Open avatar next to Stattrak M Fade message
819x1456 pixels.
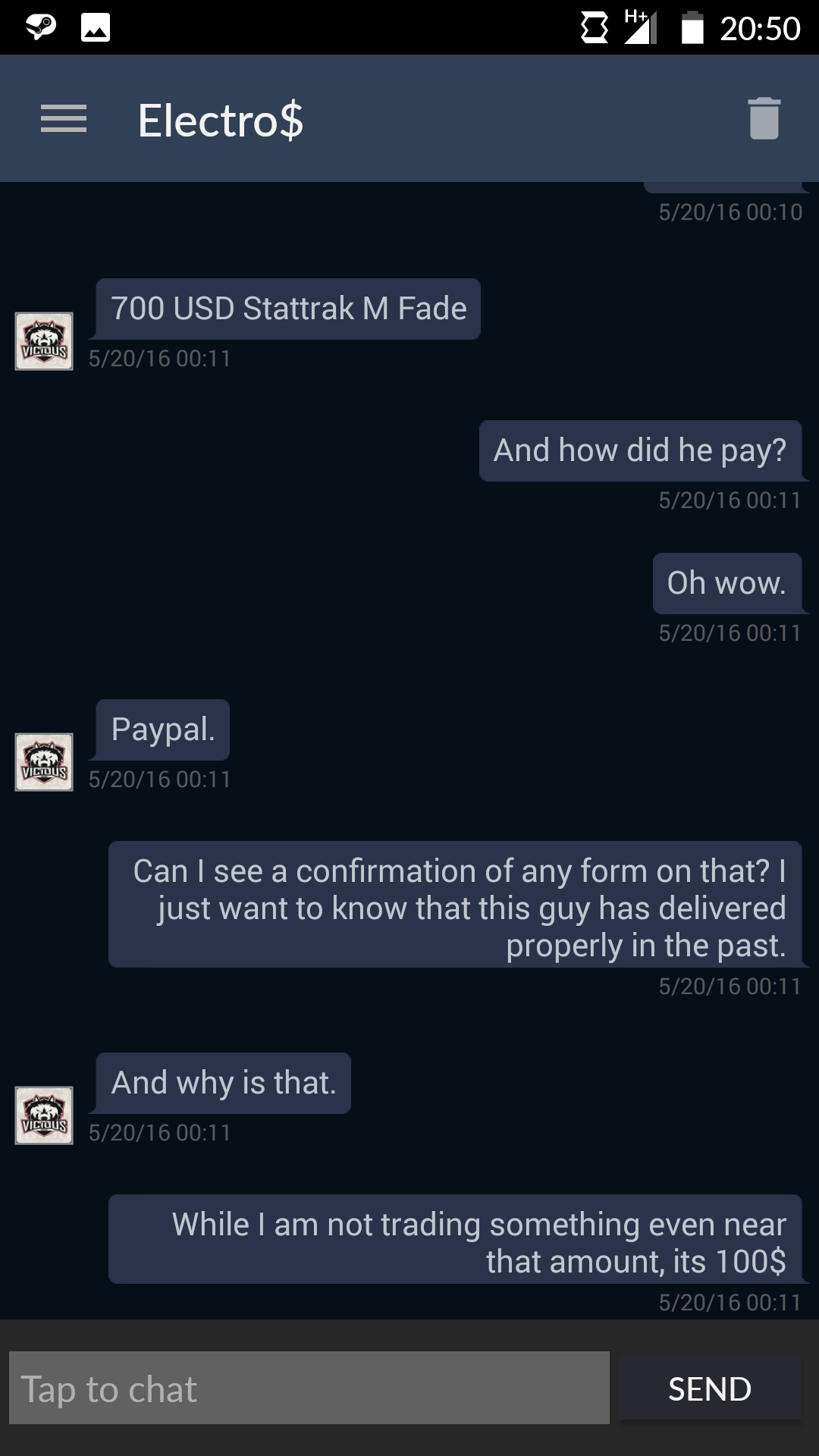[44, 341]
